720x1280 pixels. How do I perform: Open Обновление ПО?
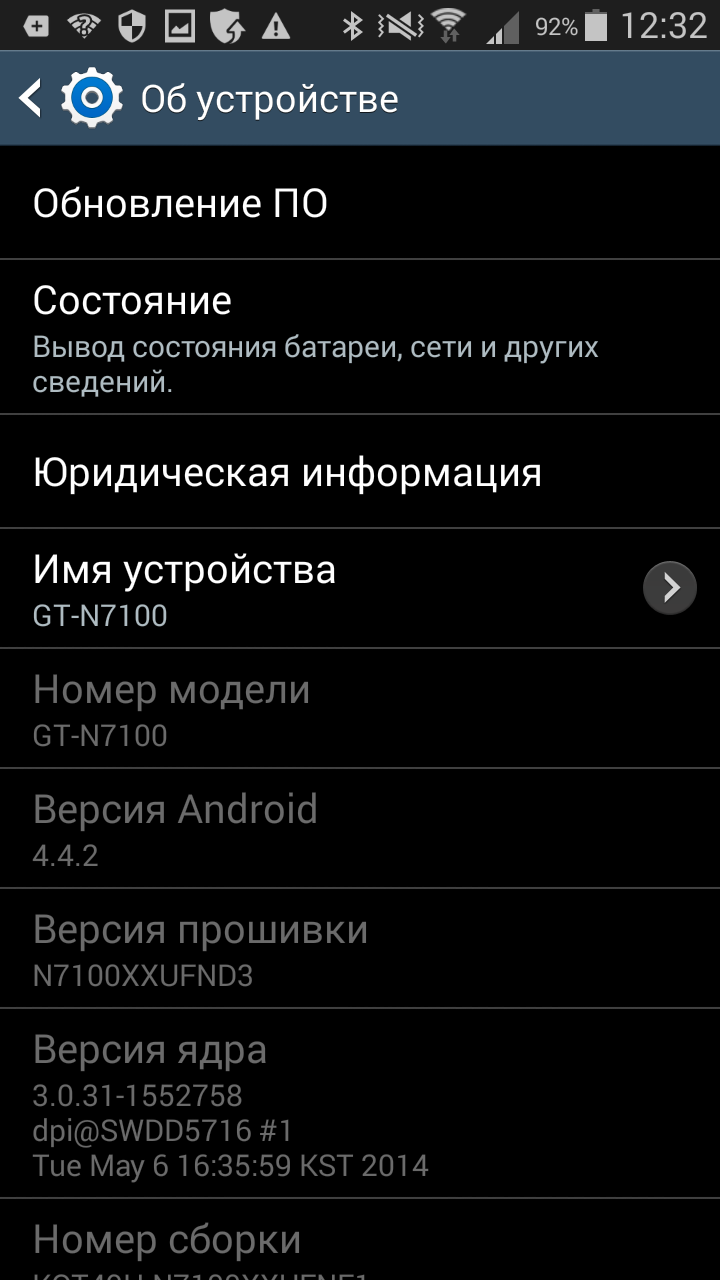(360, 203)
